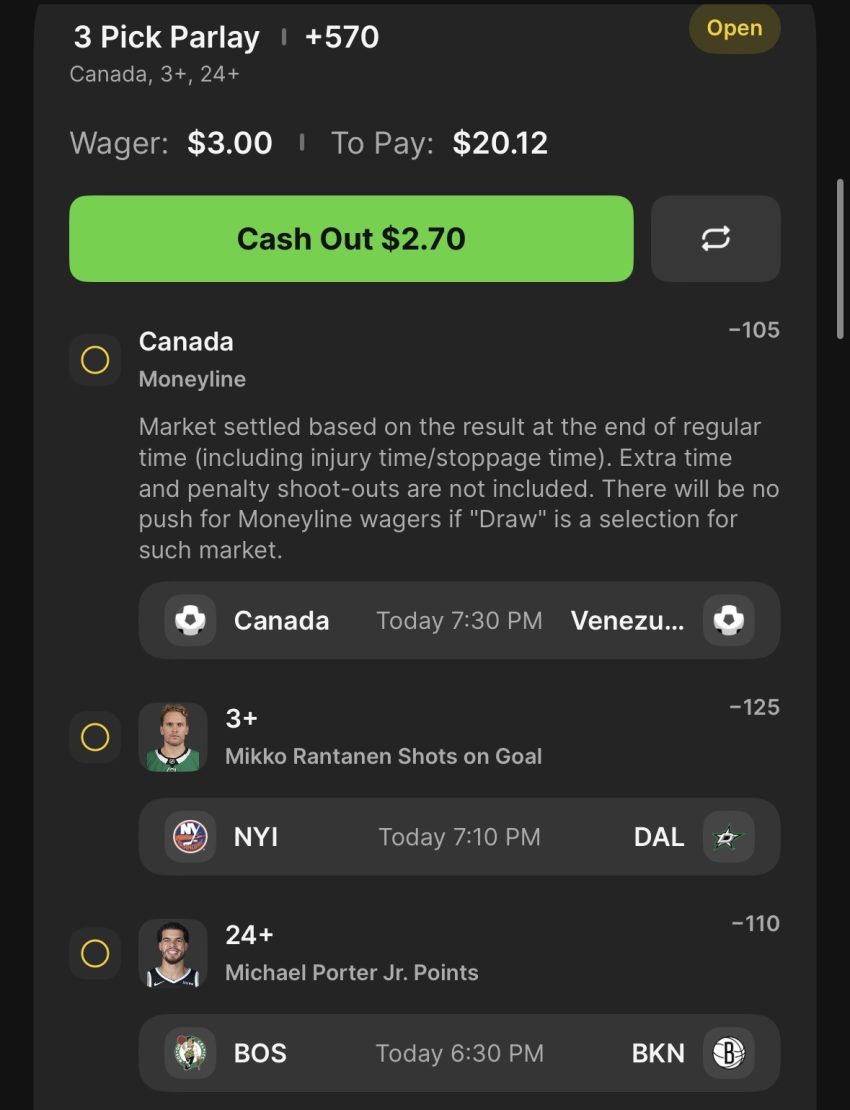Viewport: 850px width, 1110px height.
Task: Open the NYI vs DAL game card
Action: [459, 837]
